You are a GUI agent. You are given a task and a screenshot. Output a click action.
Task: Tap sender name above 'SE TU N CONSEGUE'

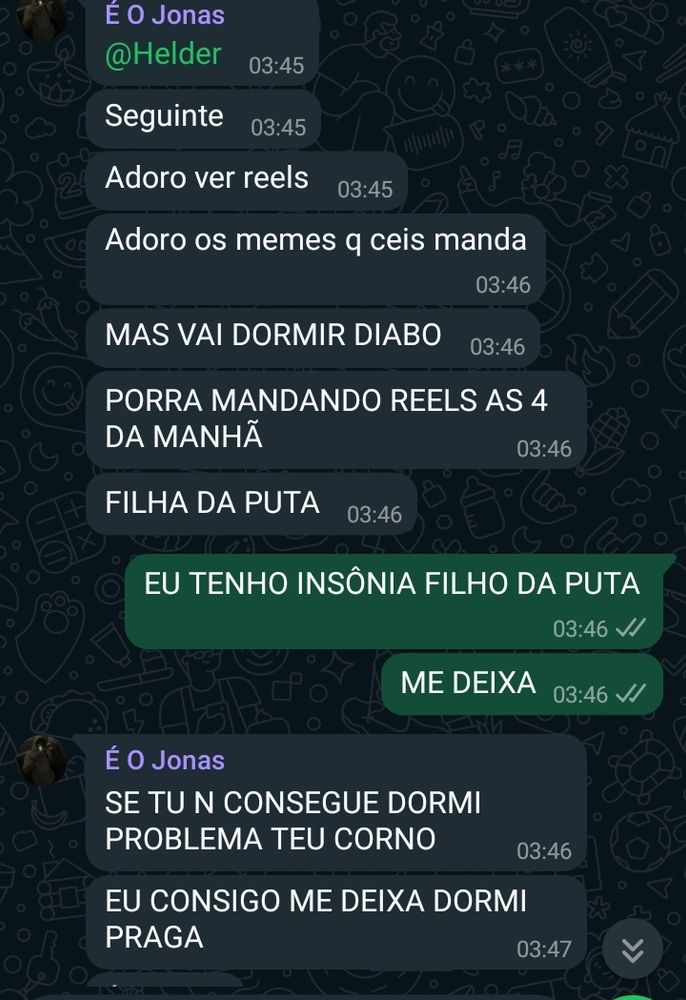165,760
